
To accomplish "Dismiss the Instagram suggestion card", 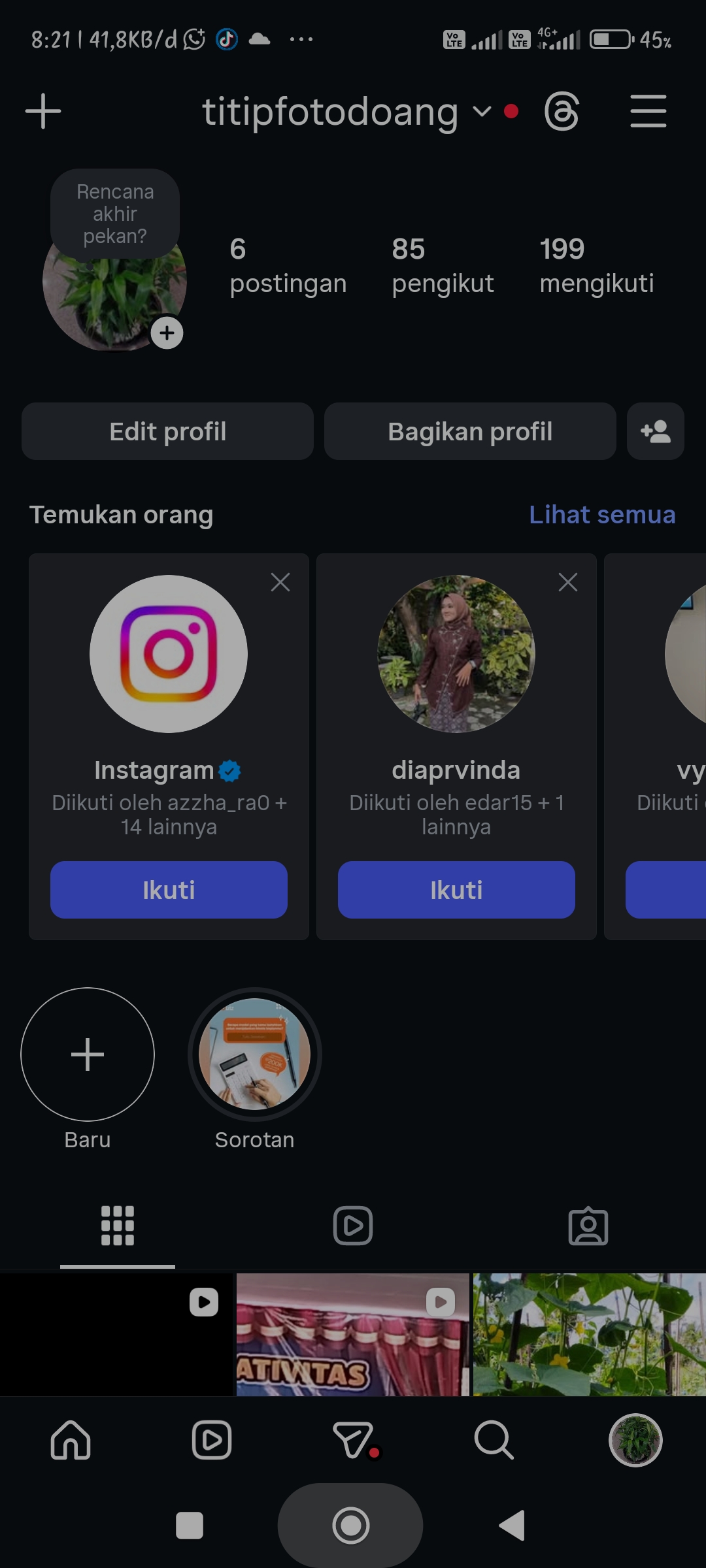I will pyautogui.click(x=280, y=582).
